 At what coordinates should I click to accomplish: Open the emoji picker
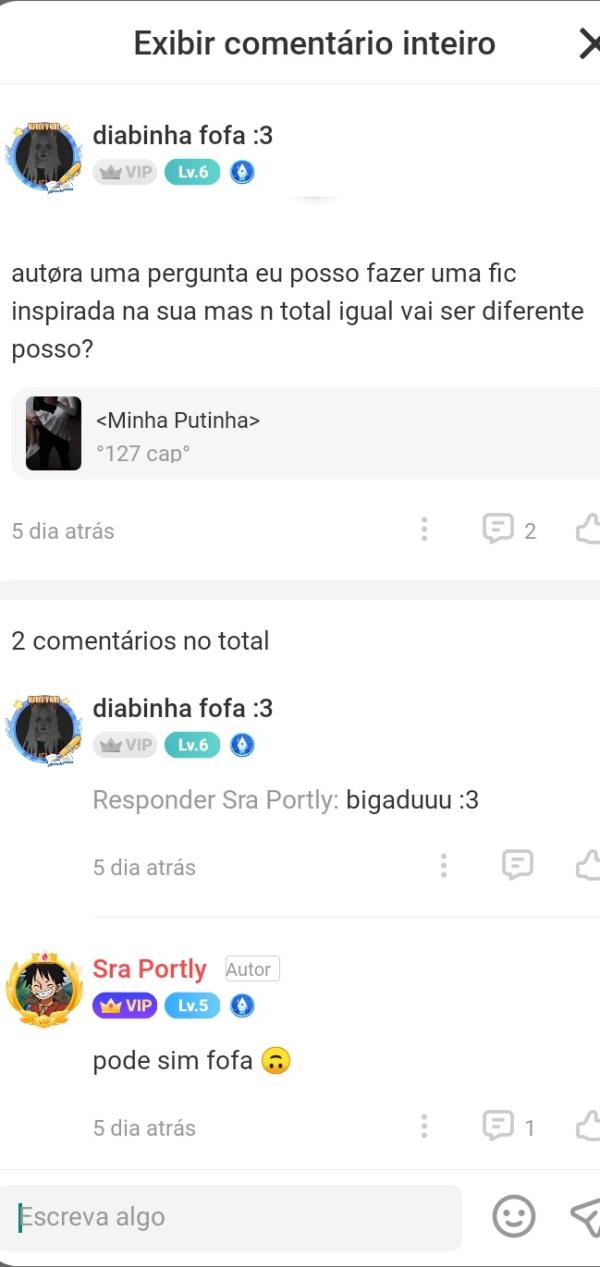514,1217
